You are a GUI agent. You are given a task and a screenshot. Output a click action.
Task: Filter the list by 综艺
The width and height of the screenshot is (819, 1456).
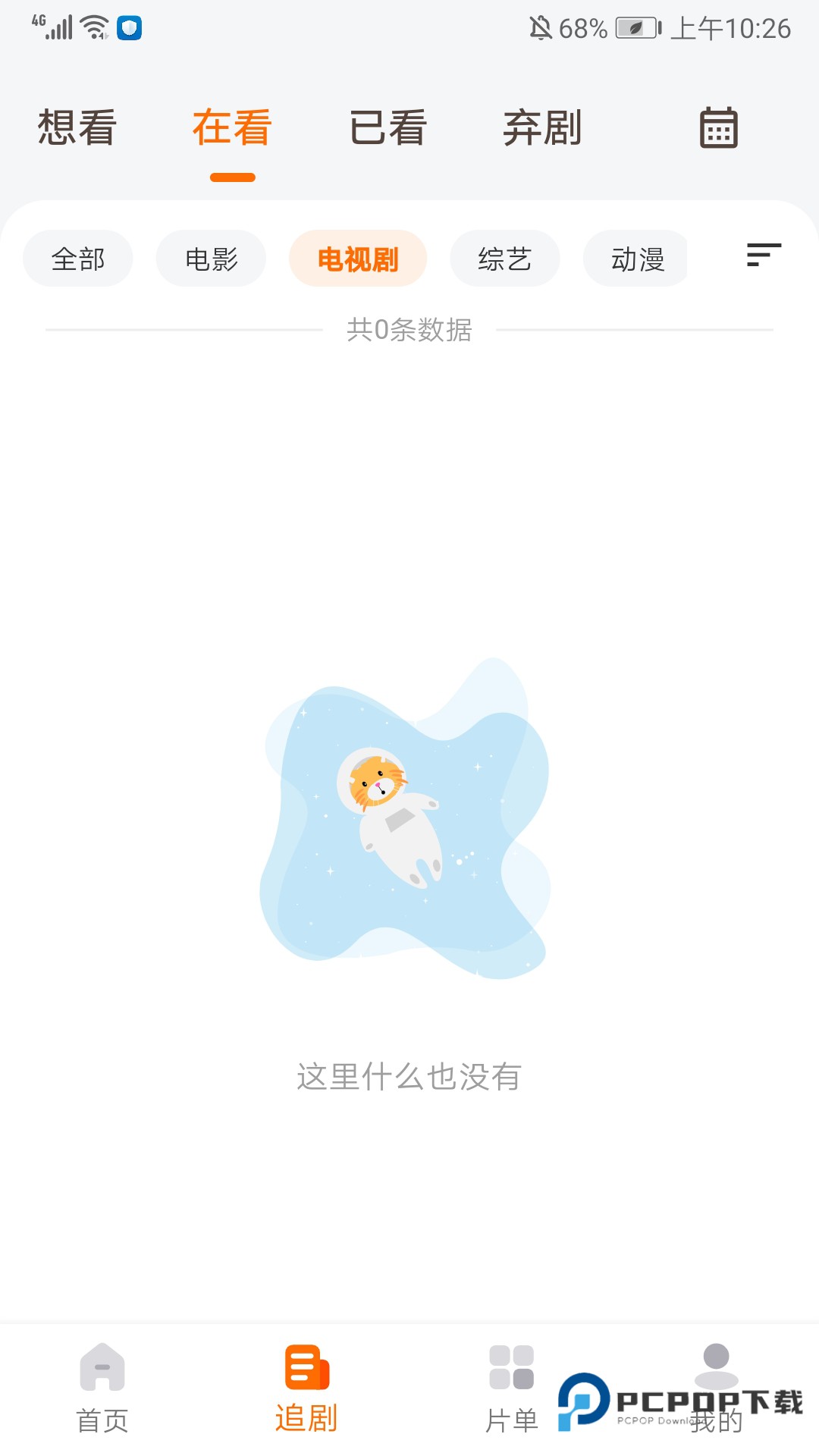coord(505,259)
